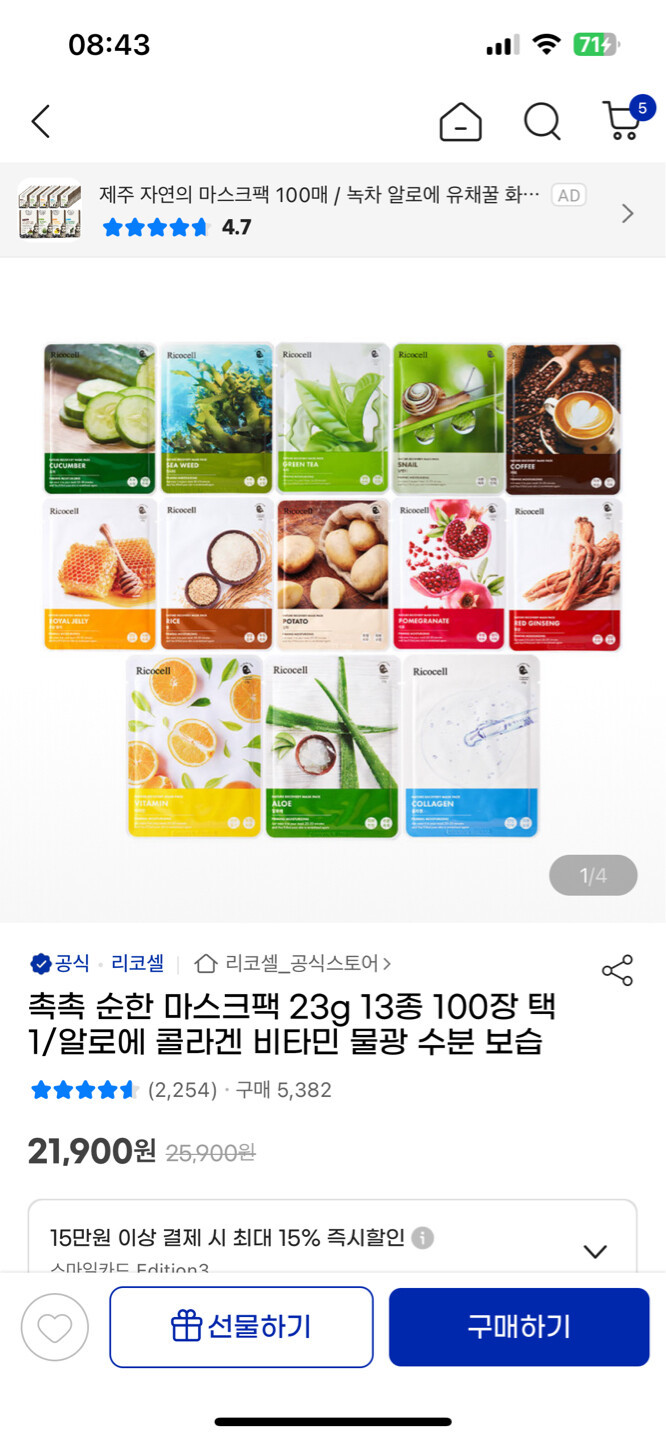Viewport: 666px width, 1440px height.
Task: Open the search magnifier
Action: tap(542, 122)
